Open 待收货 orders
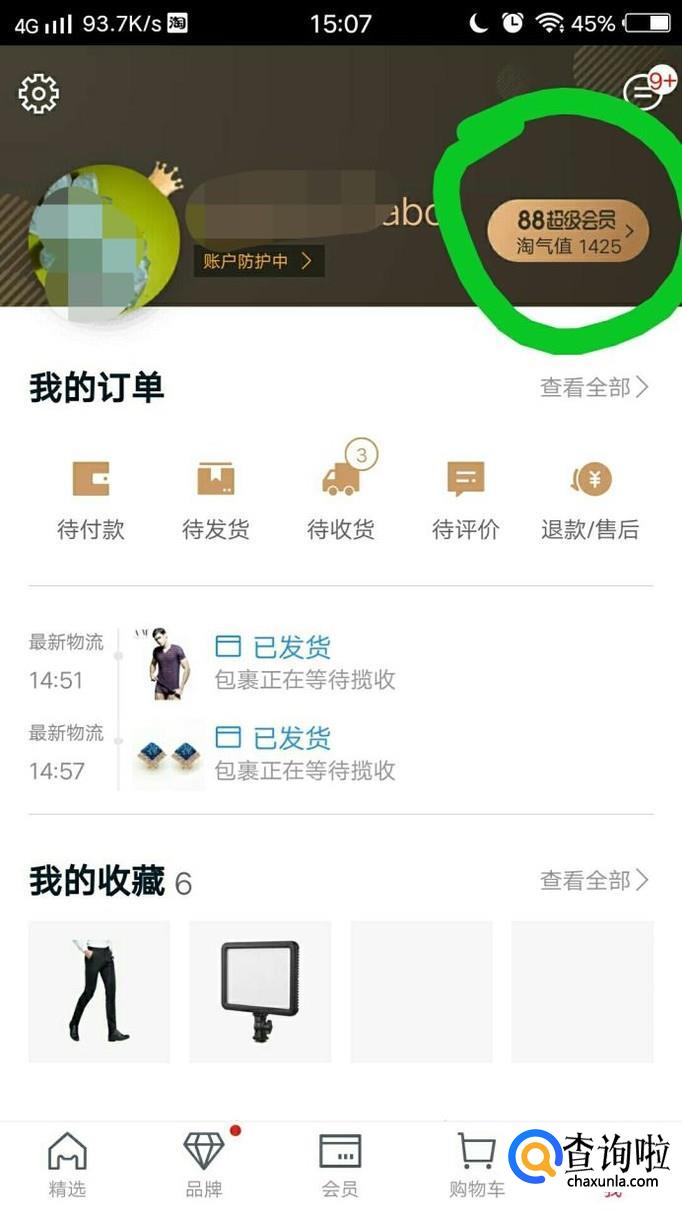The image size is (682, 1212). pos(340,500)
